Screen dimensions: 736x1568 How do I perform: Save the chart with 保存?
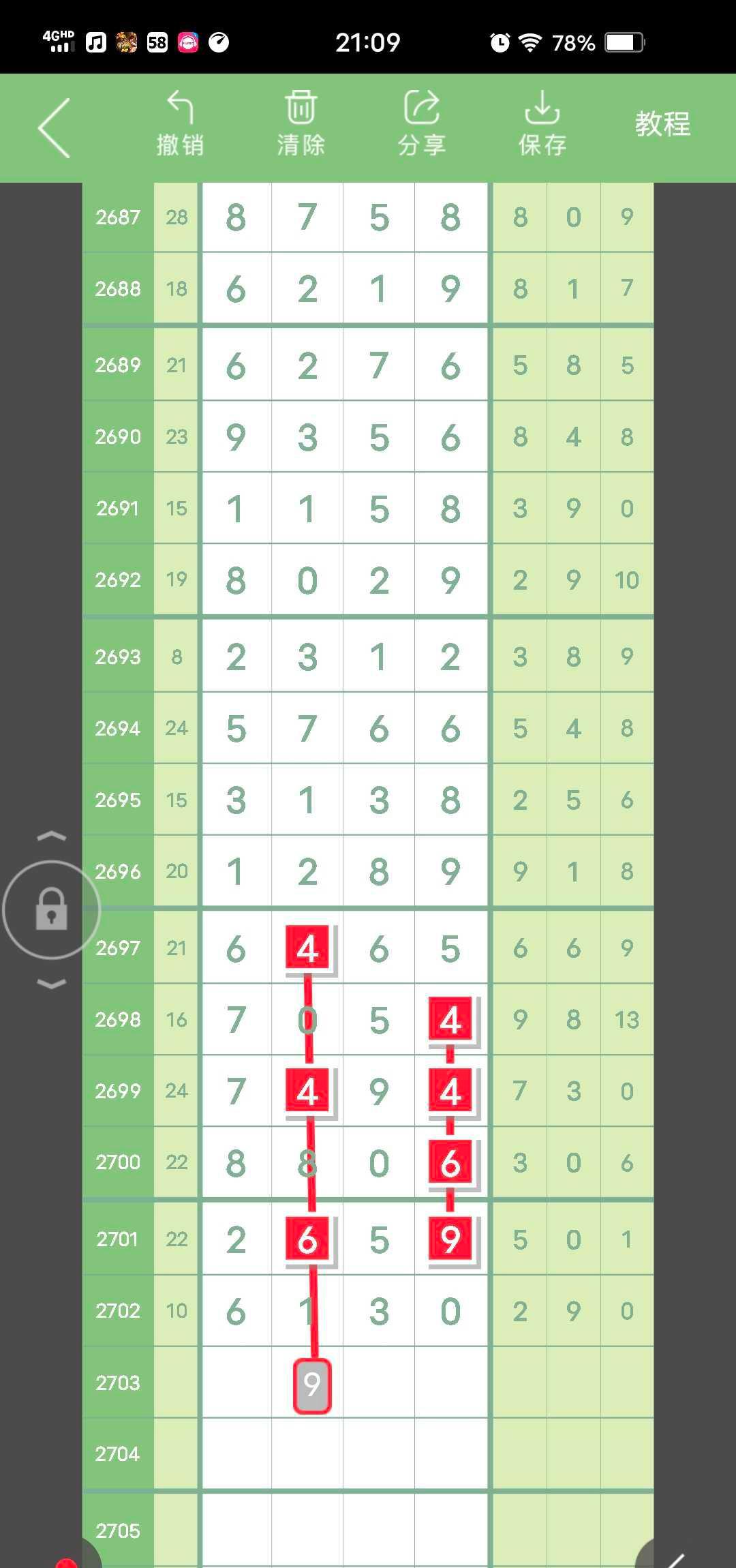542,124
